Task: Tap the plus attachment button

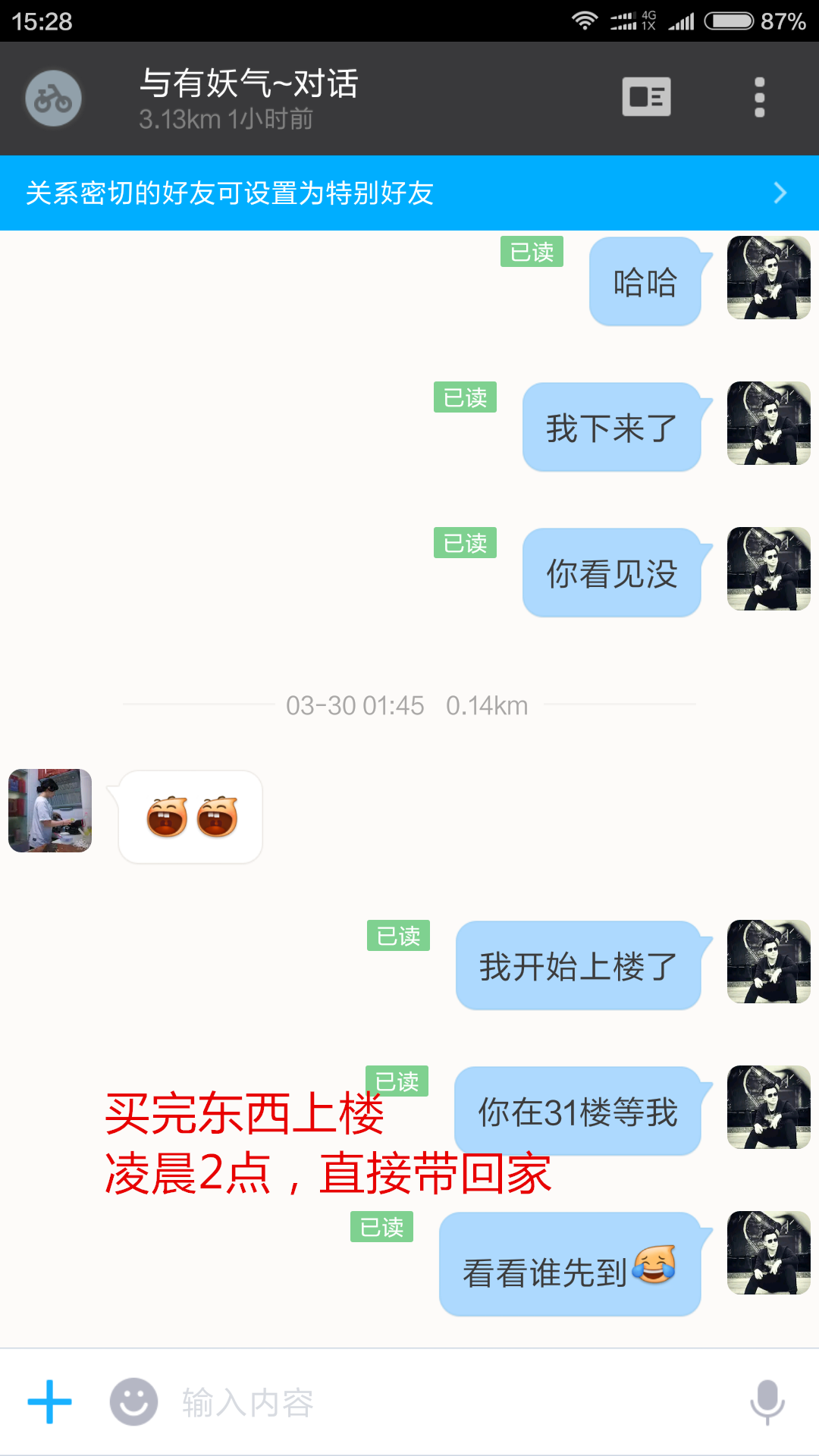Action: pyautogui.click(x=50, y=1401)
